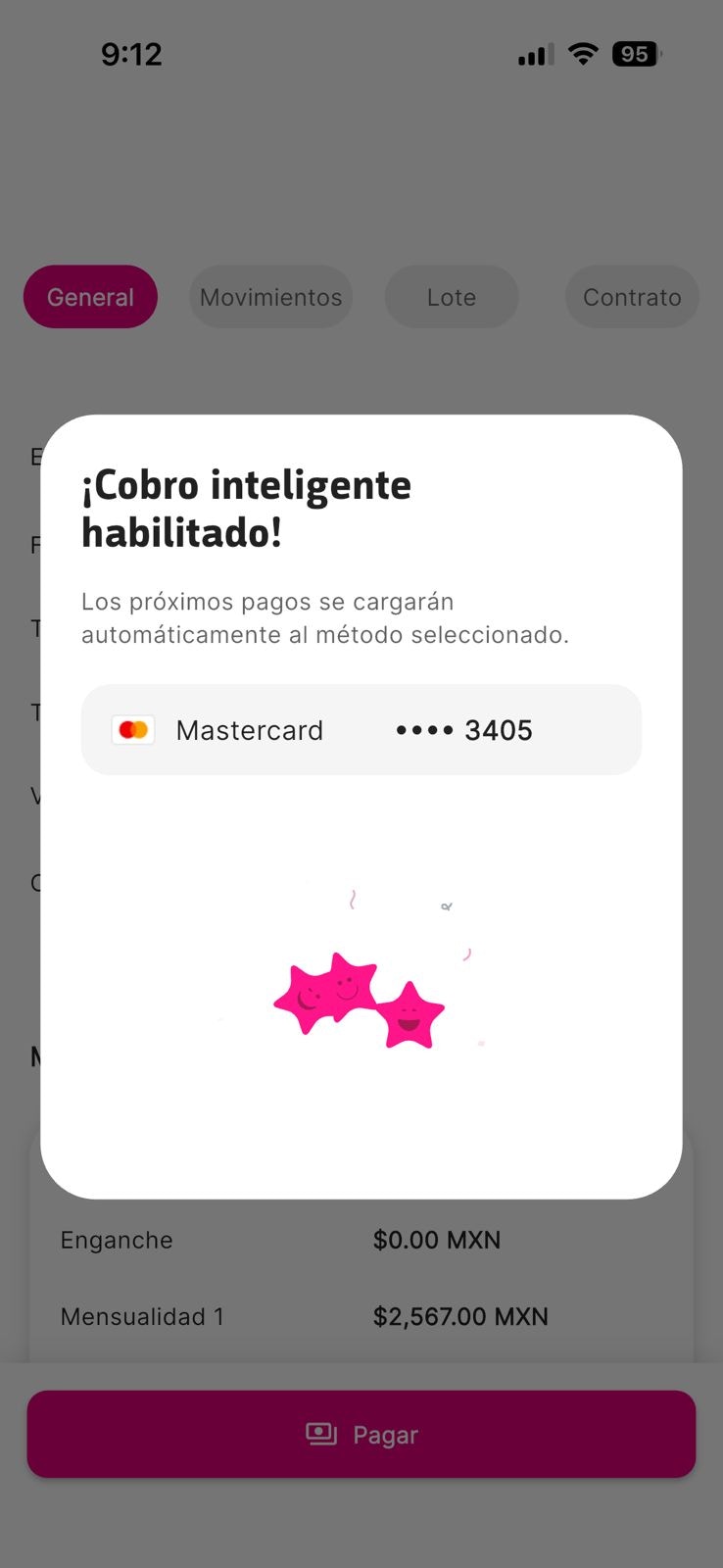This screenshot has height=1568, width=723.
Task: Open the Contrato tab
Action: (632, 296)
